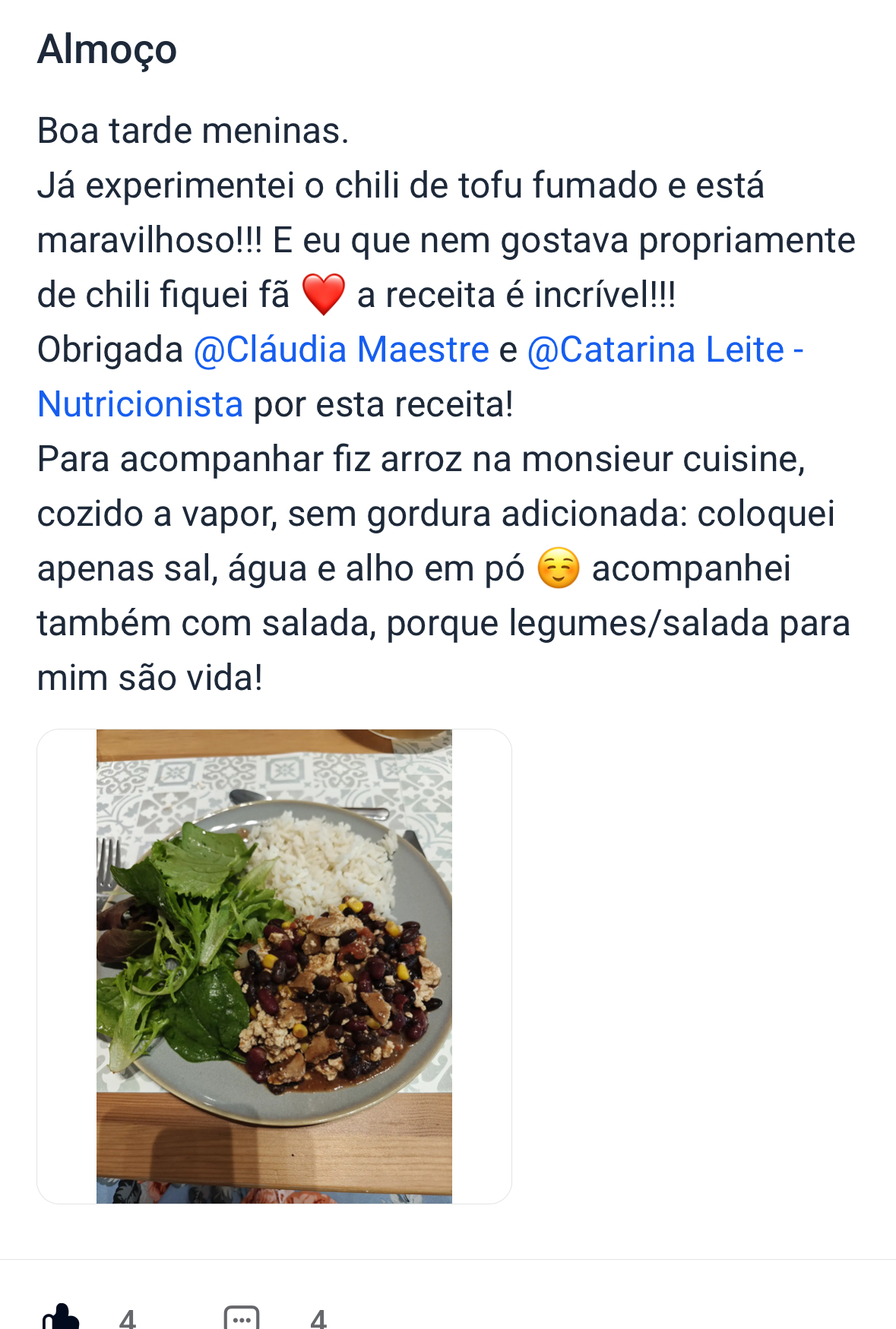
Task: Like this Almoço post
Action: pos(62,1315)
